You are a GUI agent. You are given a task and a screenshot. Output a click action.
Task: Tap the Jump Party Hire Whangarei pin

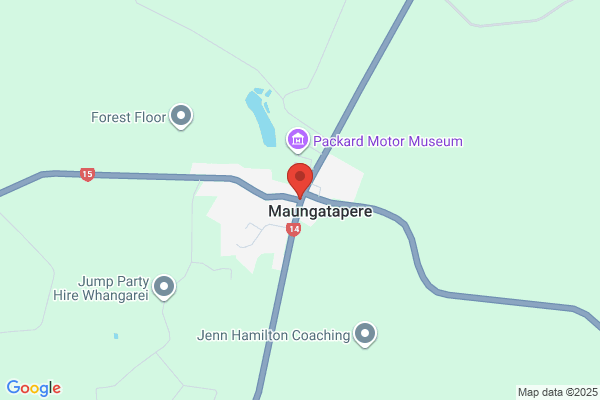click(x=164, y=287)
